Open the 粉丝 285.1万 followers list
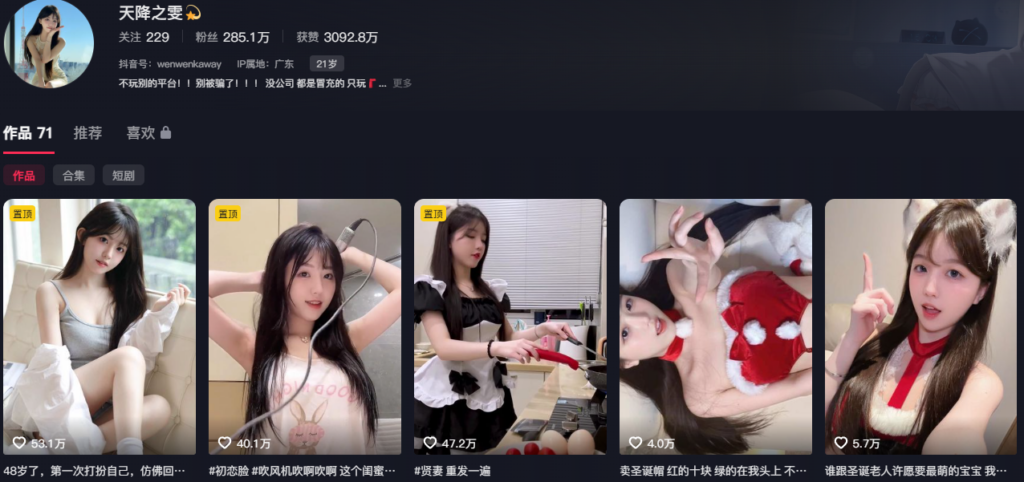This screenshot has width=1024, height=482. pyautogui.click(x=232, y=37)
